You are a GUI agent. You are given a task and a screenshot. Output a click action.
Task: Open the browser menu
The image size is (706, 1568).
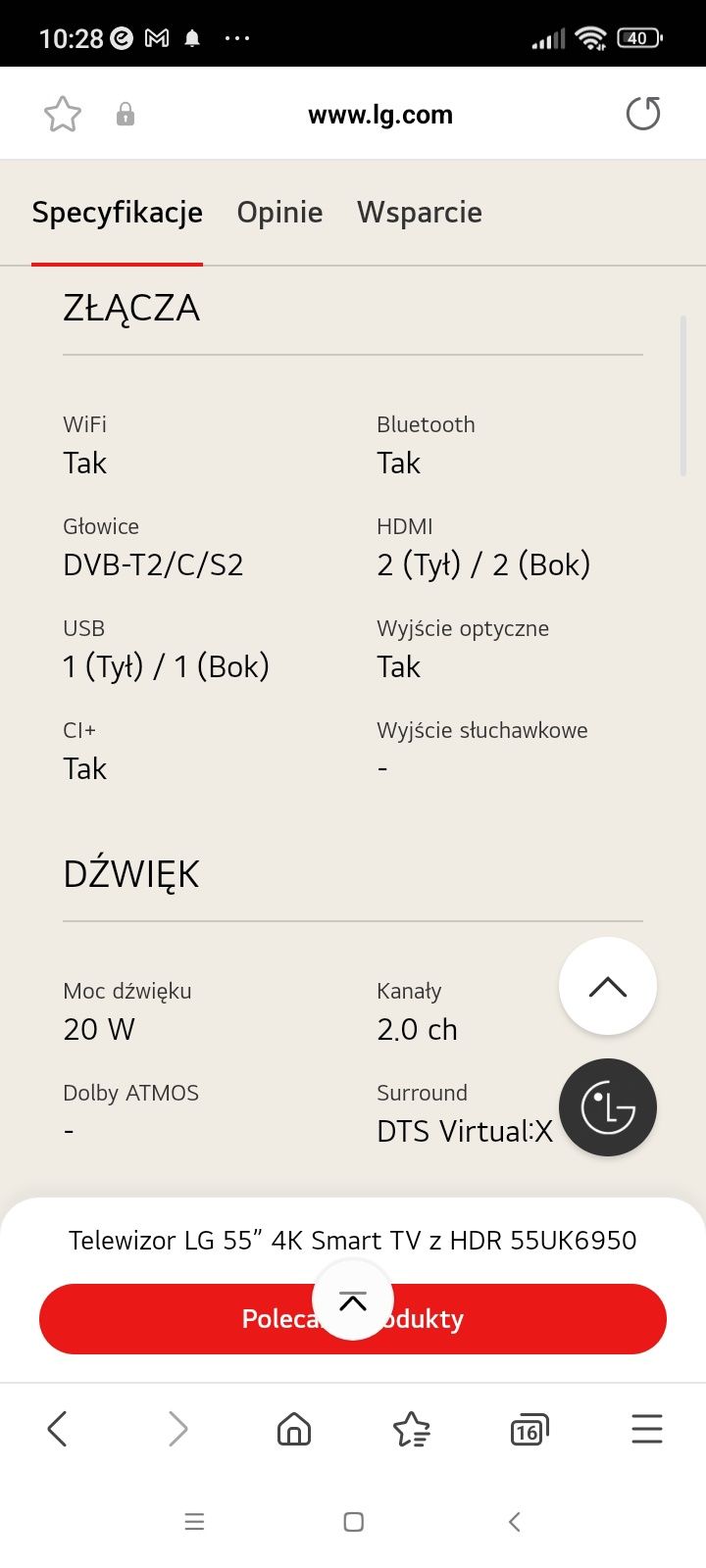point(646,1429)
